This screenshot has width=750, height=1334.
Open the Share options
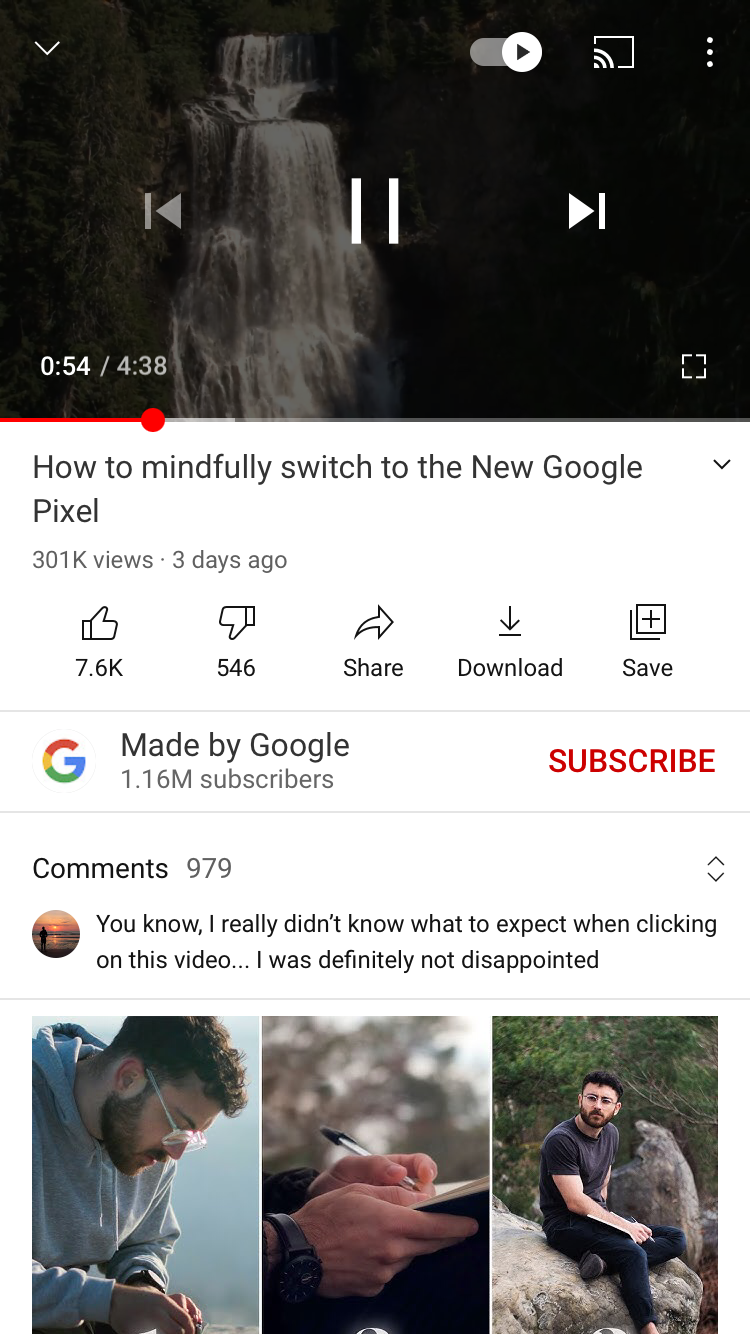(373, 623)
